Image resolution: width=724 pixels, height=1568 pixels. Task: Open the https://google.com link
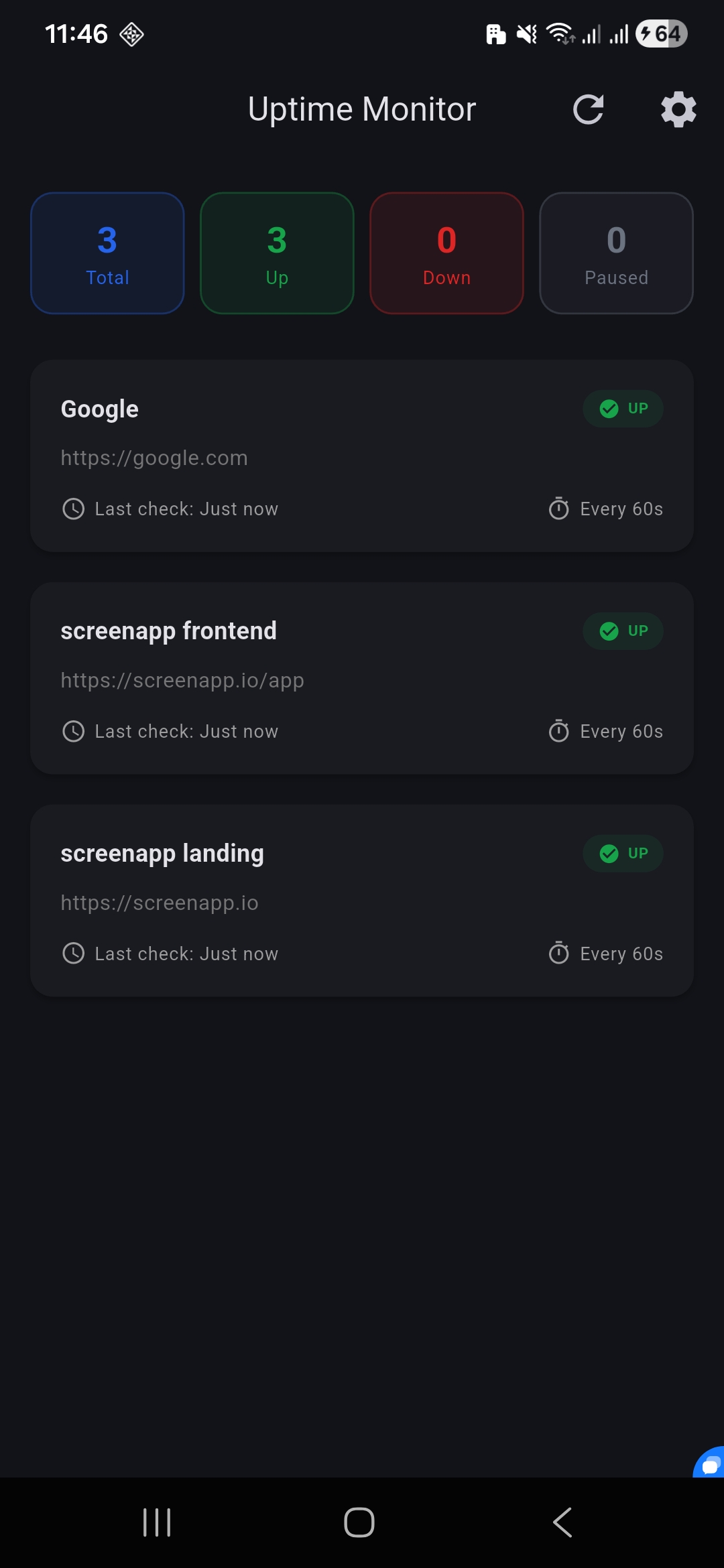coord(154,458)
